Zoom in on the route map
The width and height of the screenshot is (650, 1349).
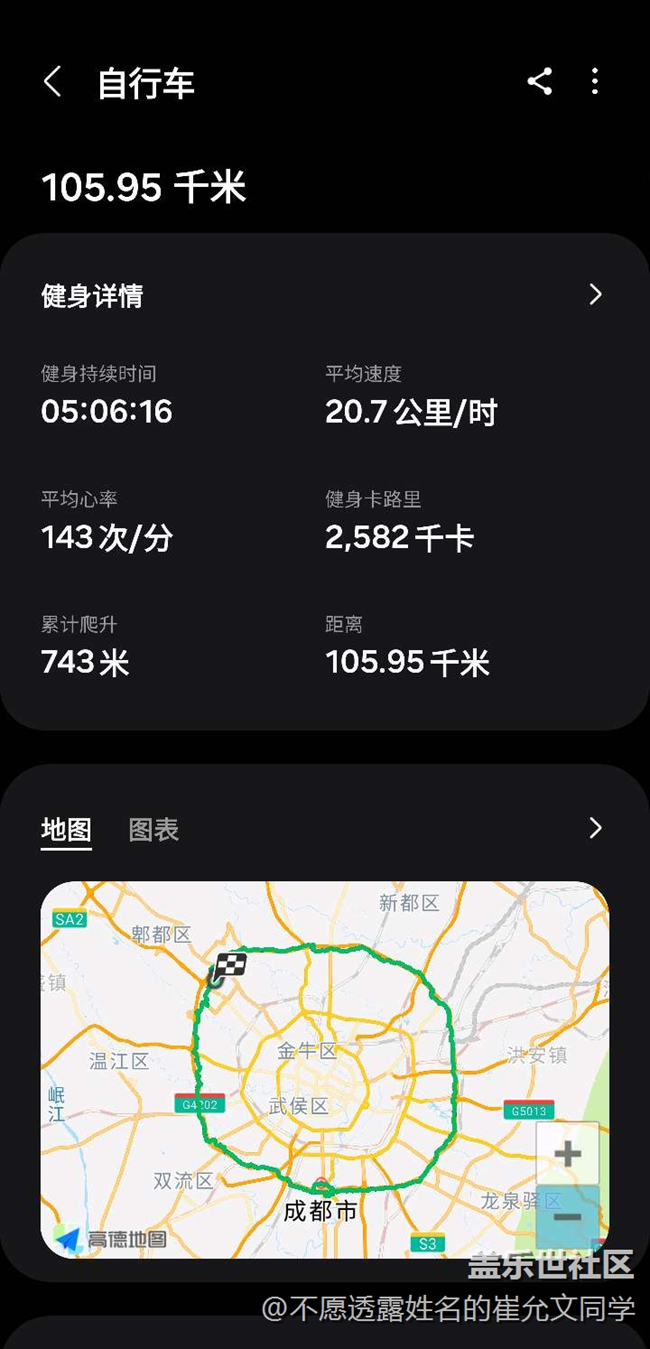[567, 1153]
